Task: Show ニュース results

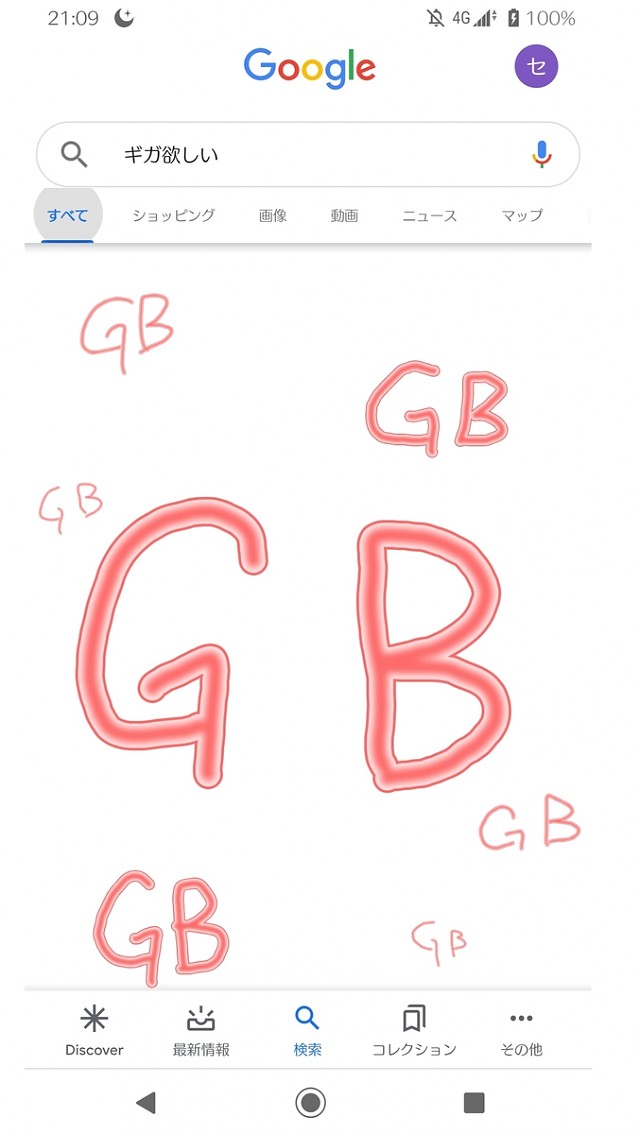Action: 430,216
